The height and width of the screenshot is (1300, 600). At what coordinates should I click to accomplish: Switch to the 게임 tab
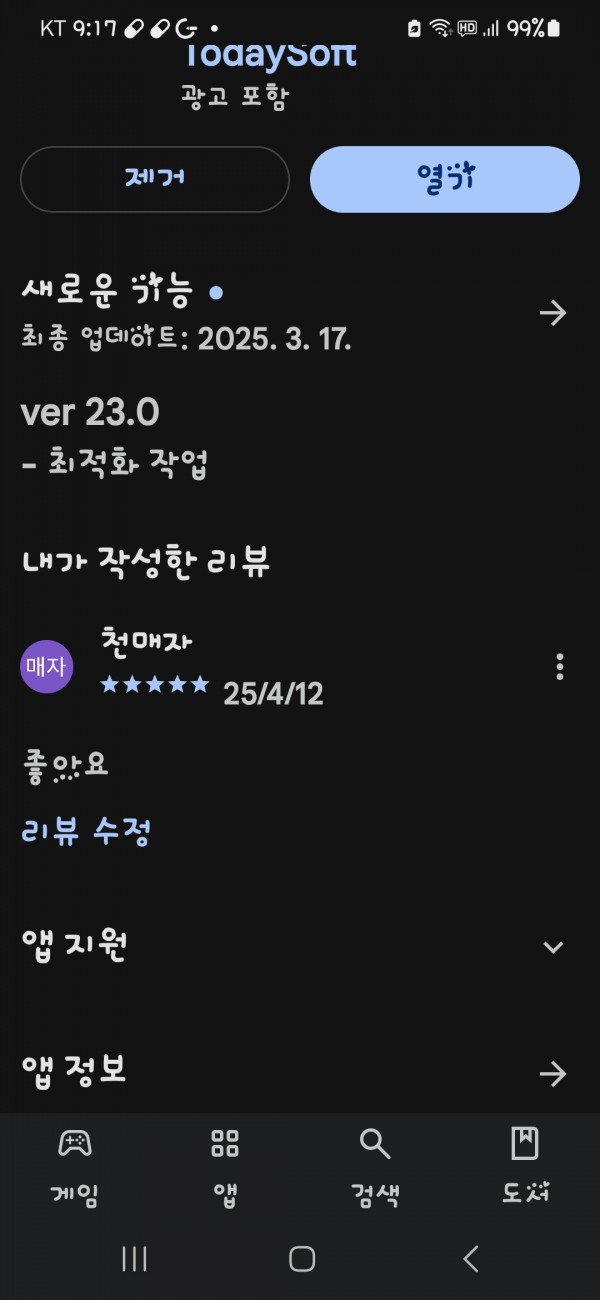(x=75, y=1166)
